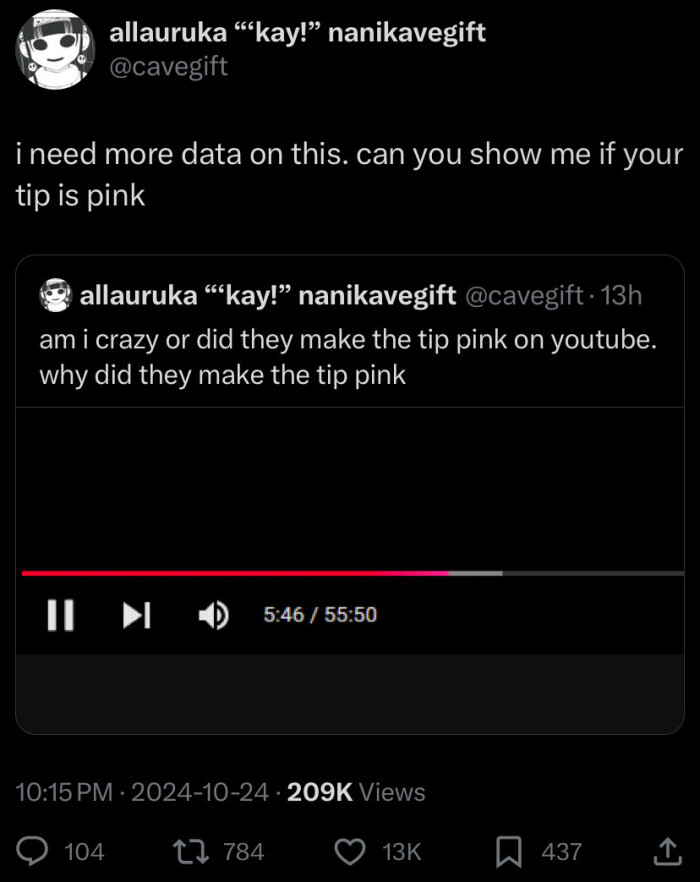Open the @cavegift profile handle
Image resolution: width=700 pixels, height=882 pixels.
(x=168, y=66)
